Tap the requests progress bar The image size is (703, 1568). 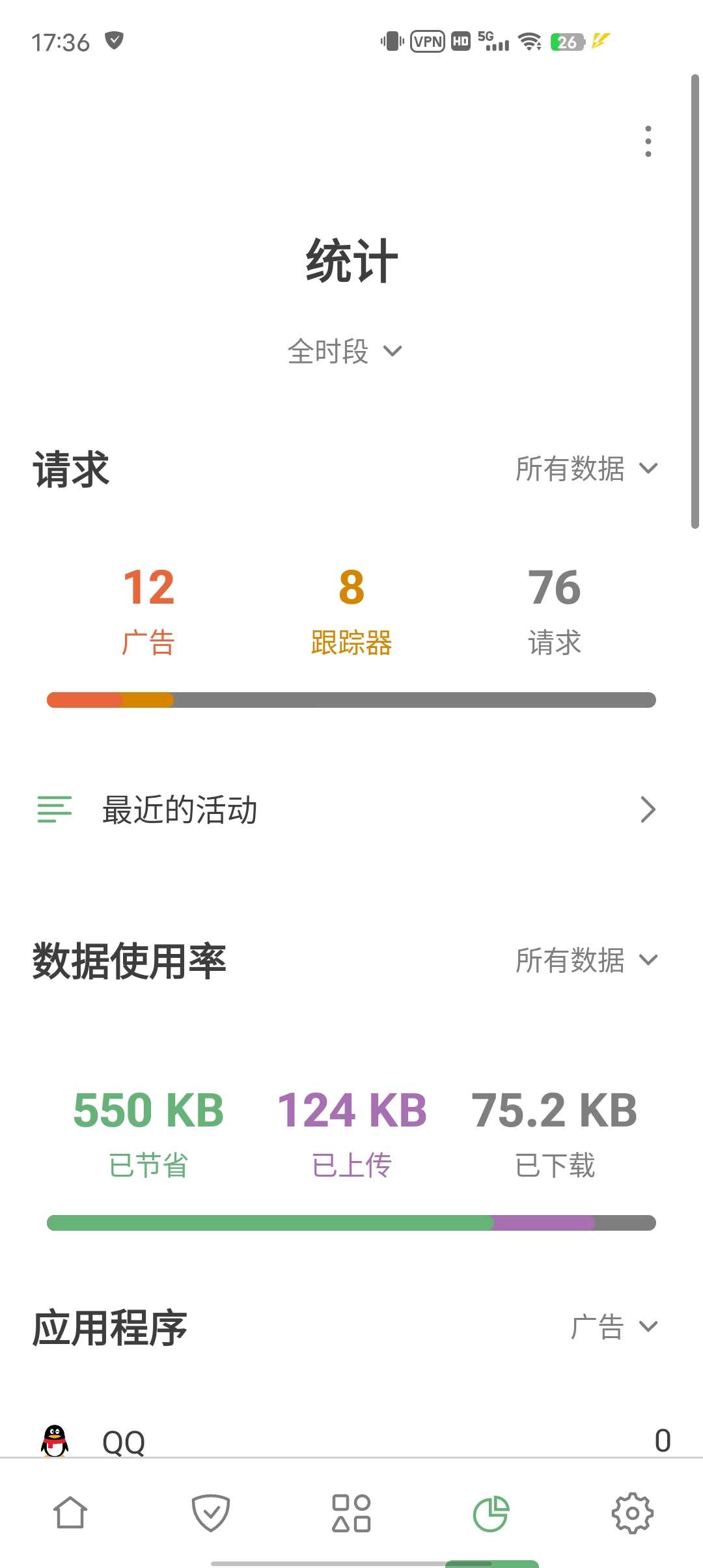click(351, 701)
